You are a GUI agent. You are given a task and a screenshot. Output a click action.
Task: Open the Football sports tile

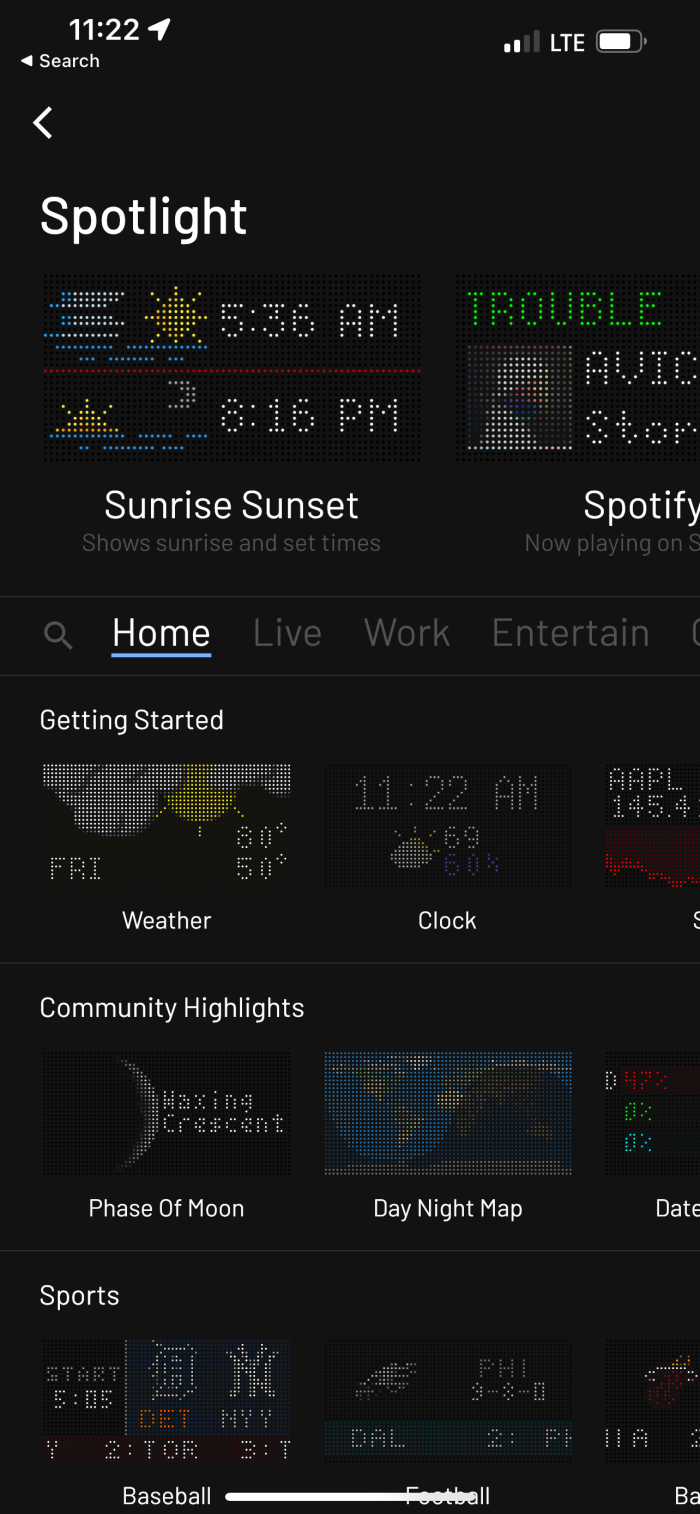447,1400
